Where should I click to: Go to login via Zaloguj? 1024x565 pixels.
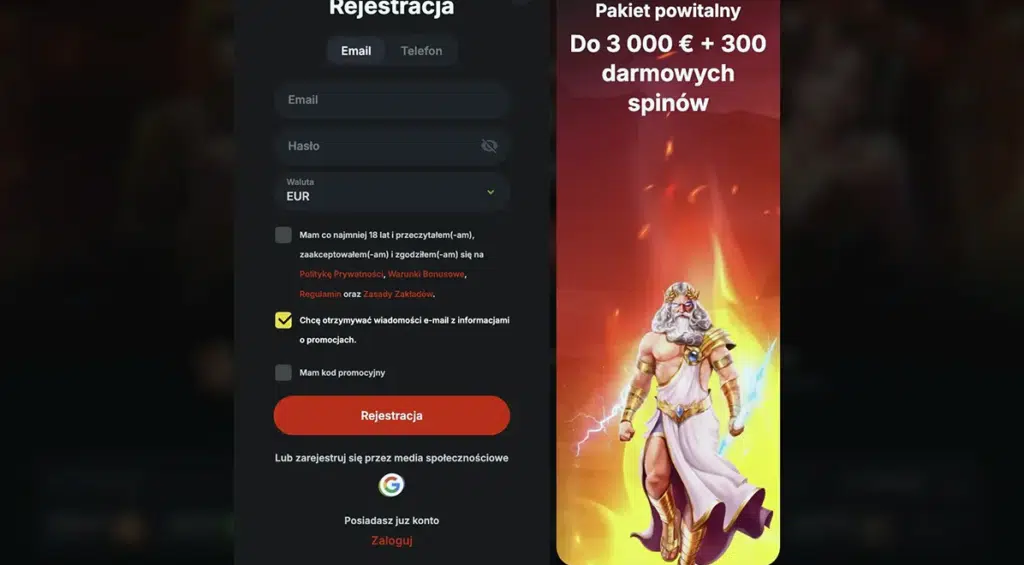(391, 540)
